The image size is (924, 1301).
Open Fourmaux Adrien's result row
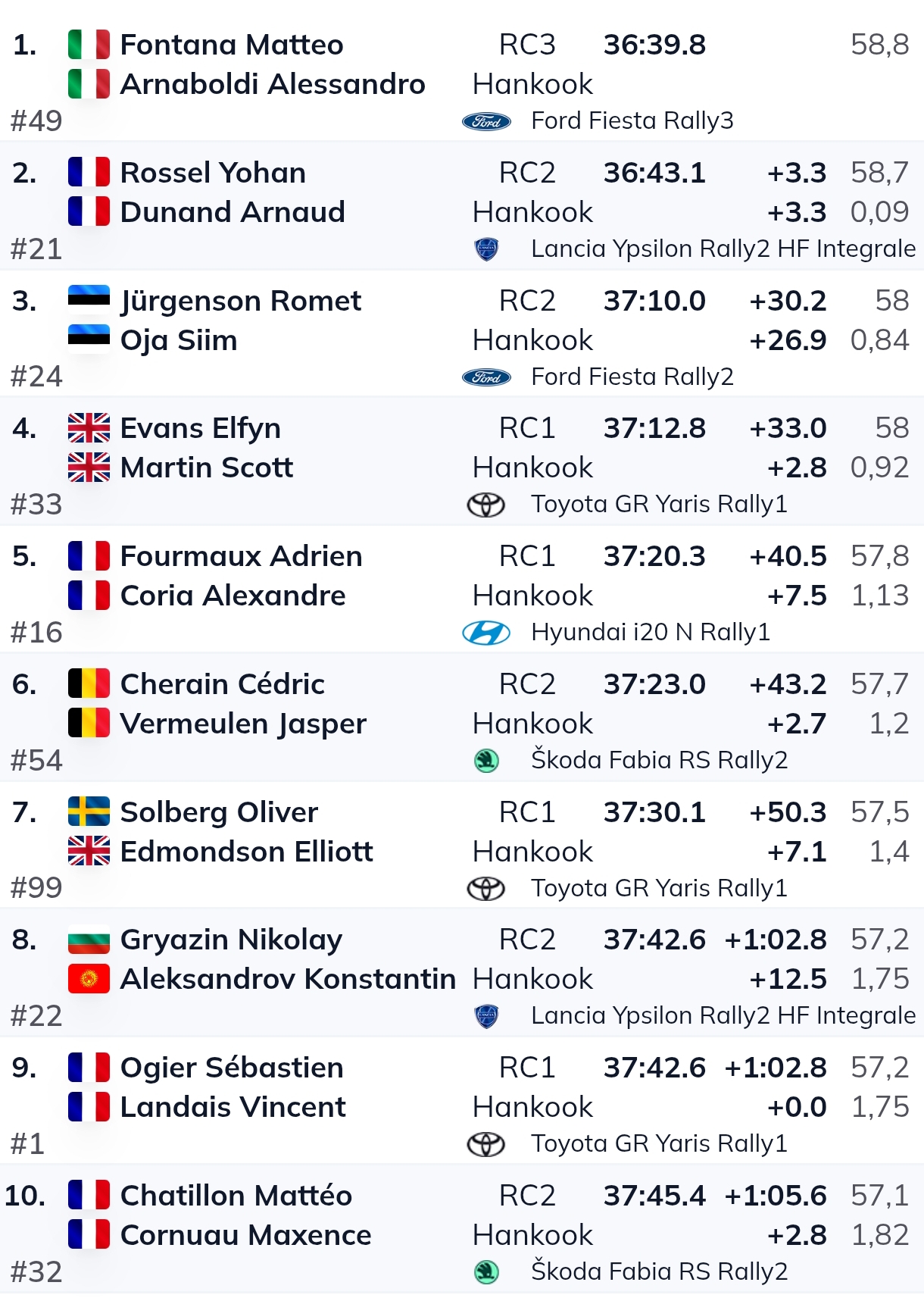click(x=241, y=556)
